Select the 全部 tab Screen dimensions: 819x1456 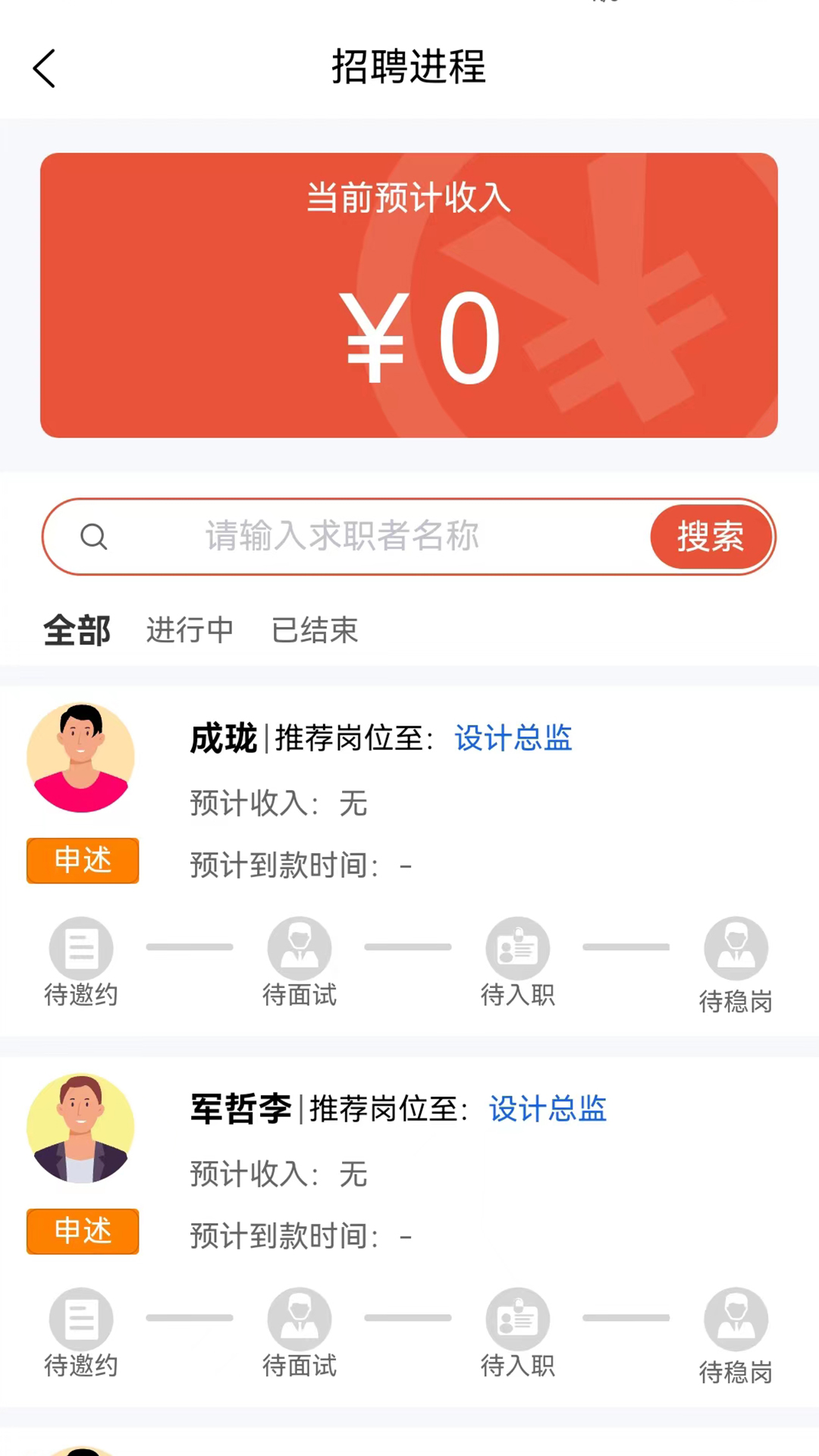pos(77,630)
